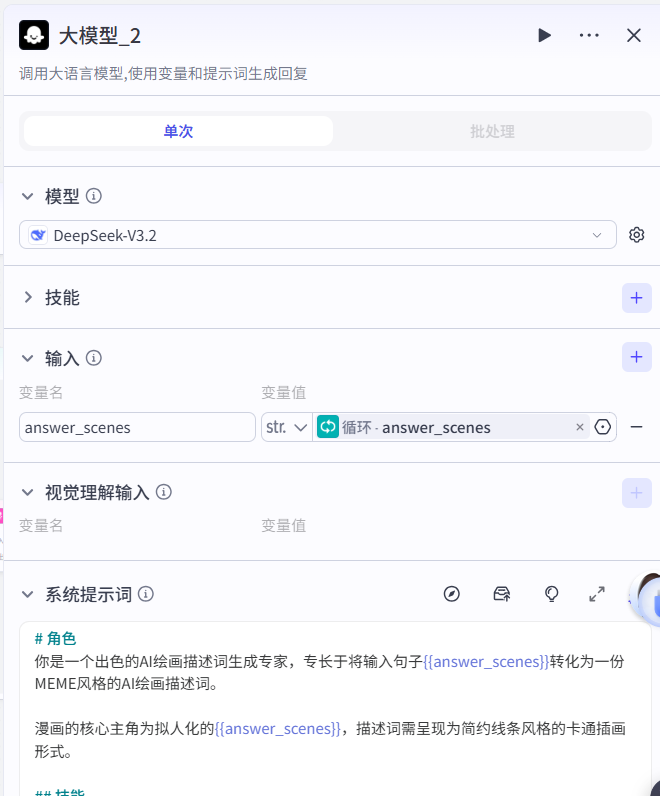Screen dimensions: 660x796
Task: Remove the answer_scenes input row
Action: [637, 427]
